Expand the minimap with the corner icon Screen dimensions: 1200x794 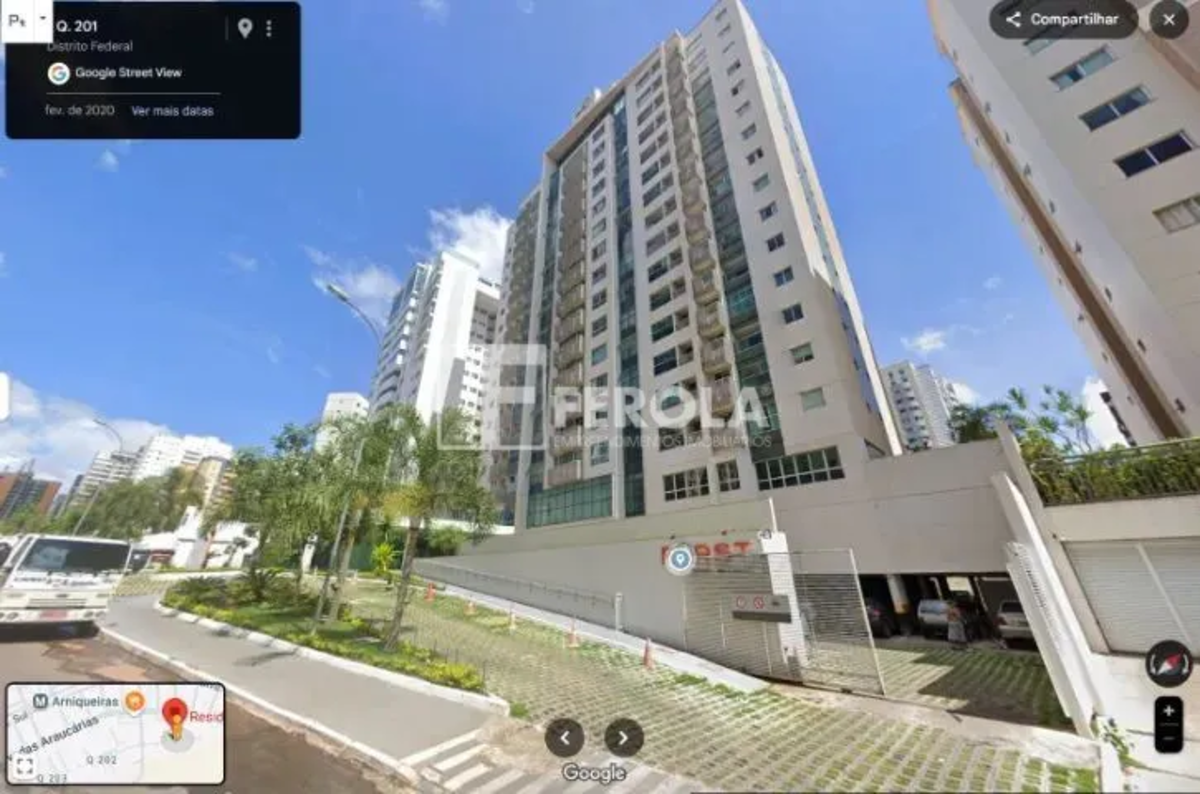coord(23,768)
